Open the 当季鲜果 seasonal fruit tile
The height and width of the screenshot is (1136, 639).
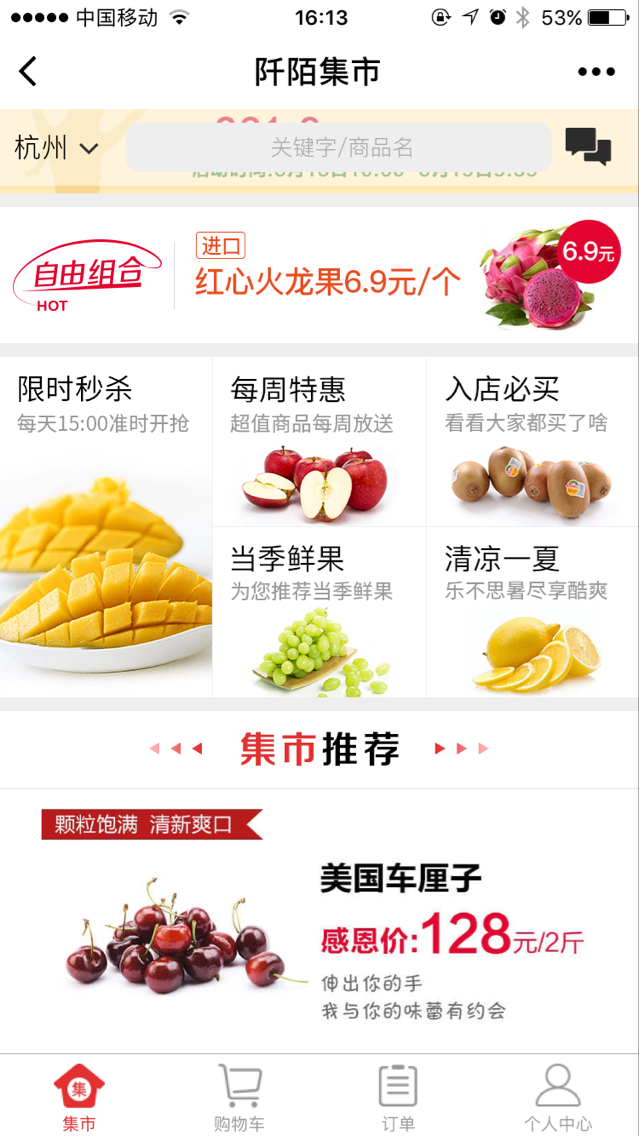point(320,612)
